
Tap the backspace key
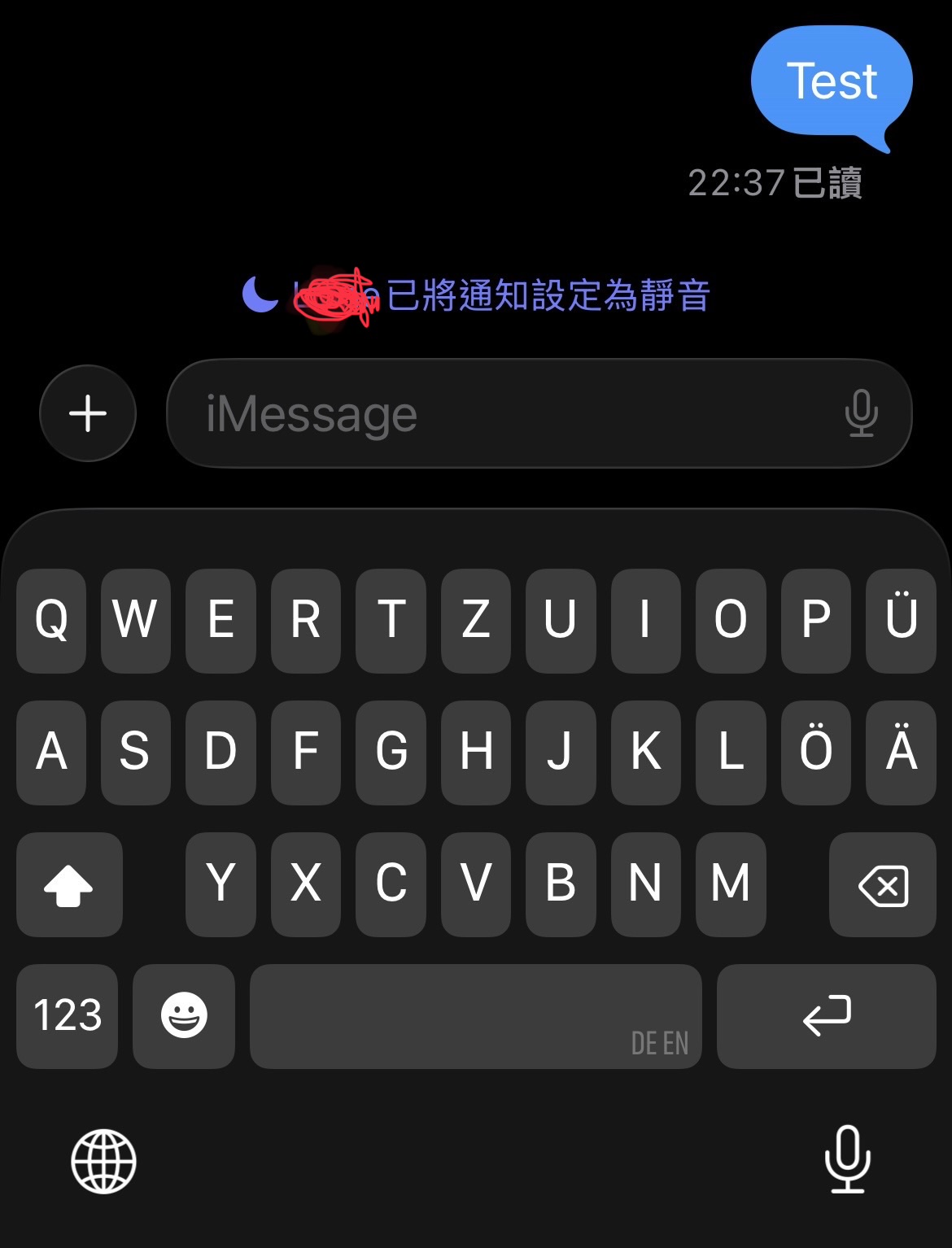click(x=883, y=885)
